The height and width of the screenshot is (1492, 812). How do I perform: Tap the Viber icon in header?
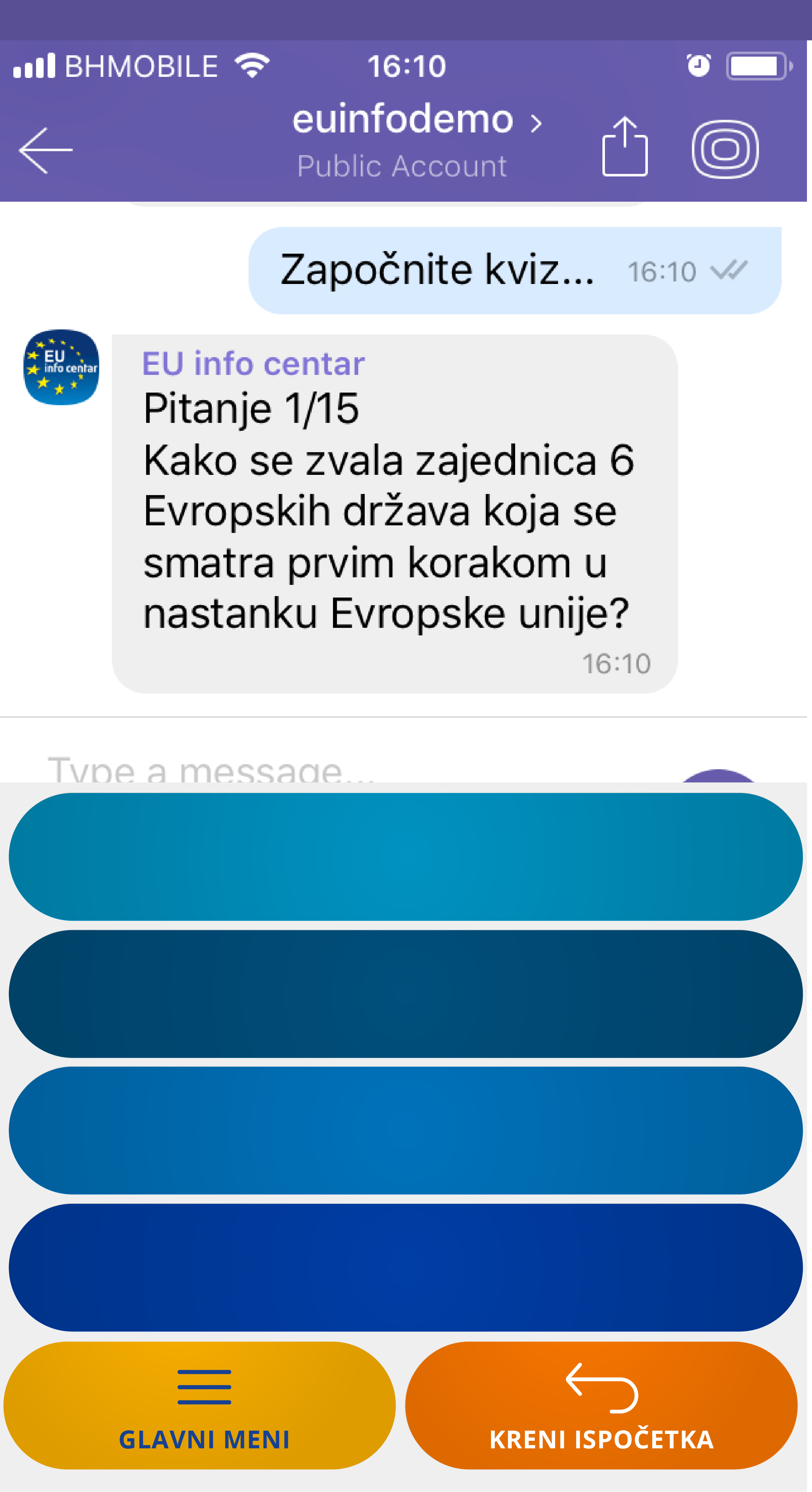725,149
